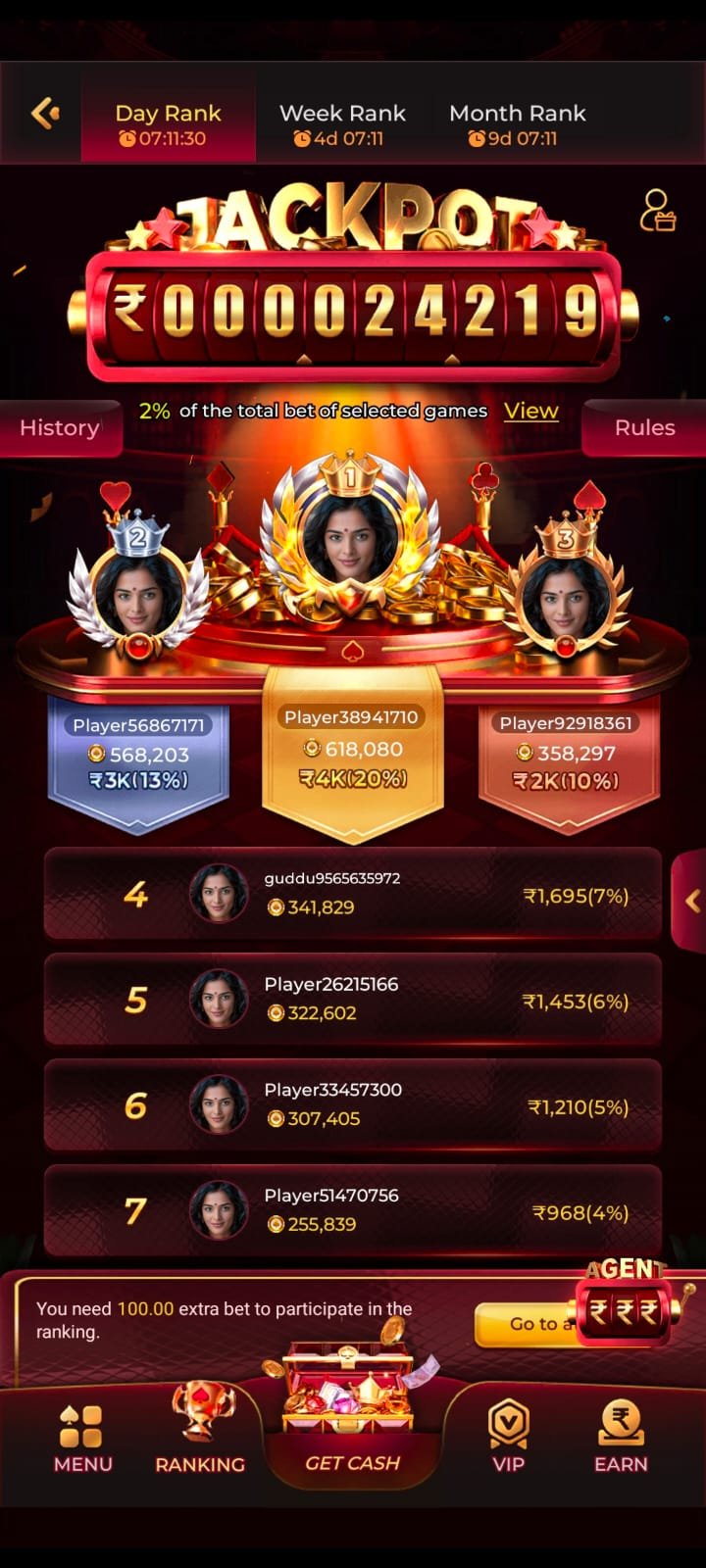Image resolution: width=706 pixels, height=1568 pixels.
Task: Open the Earn tab
Action: pyautogui.click(x=621, y=1438)
